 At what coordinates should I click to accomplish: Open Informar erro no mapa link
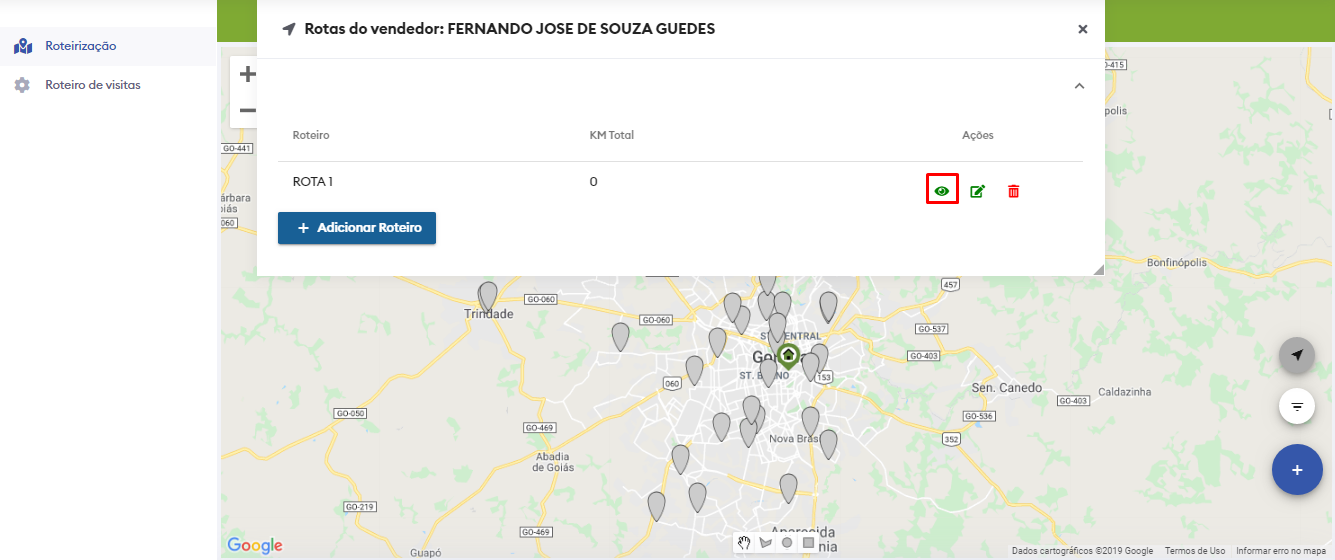(x=1280, y=551)
